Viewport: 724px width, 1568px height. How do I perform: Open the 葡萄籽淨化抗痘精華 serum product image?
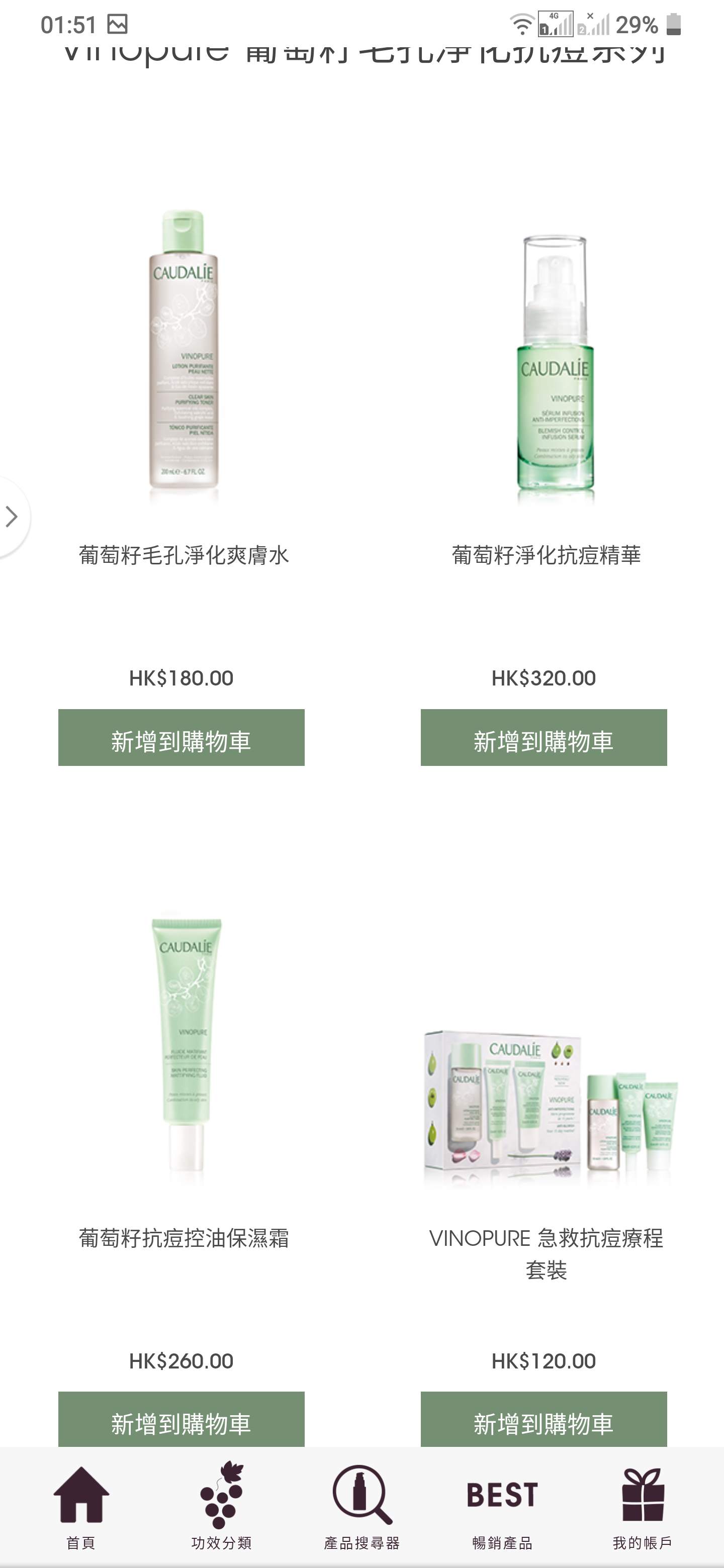click(554, 368)
